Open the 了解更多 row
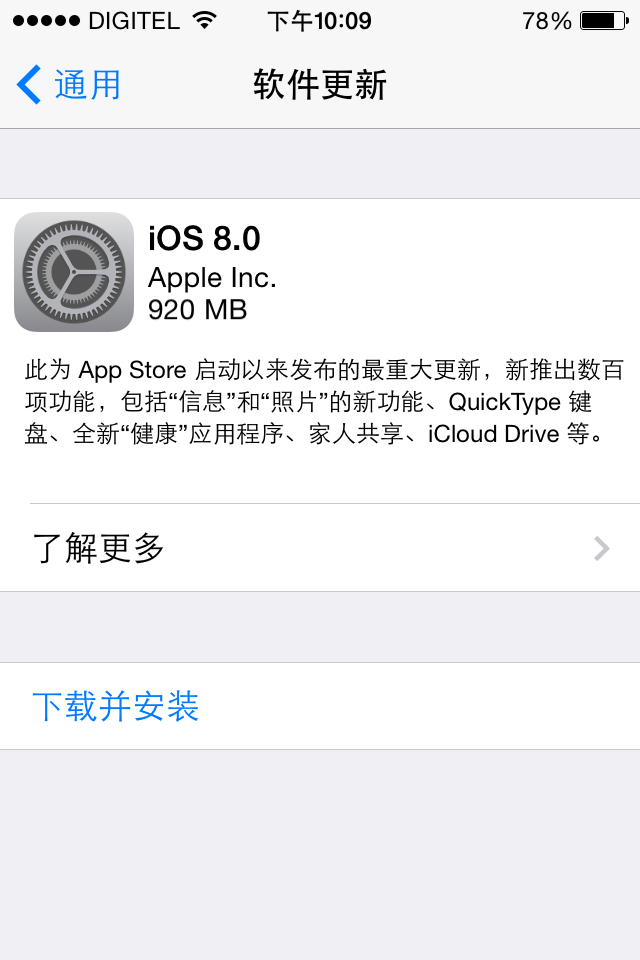640x960 pixels. (320, 548)
